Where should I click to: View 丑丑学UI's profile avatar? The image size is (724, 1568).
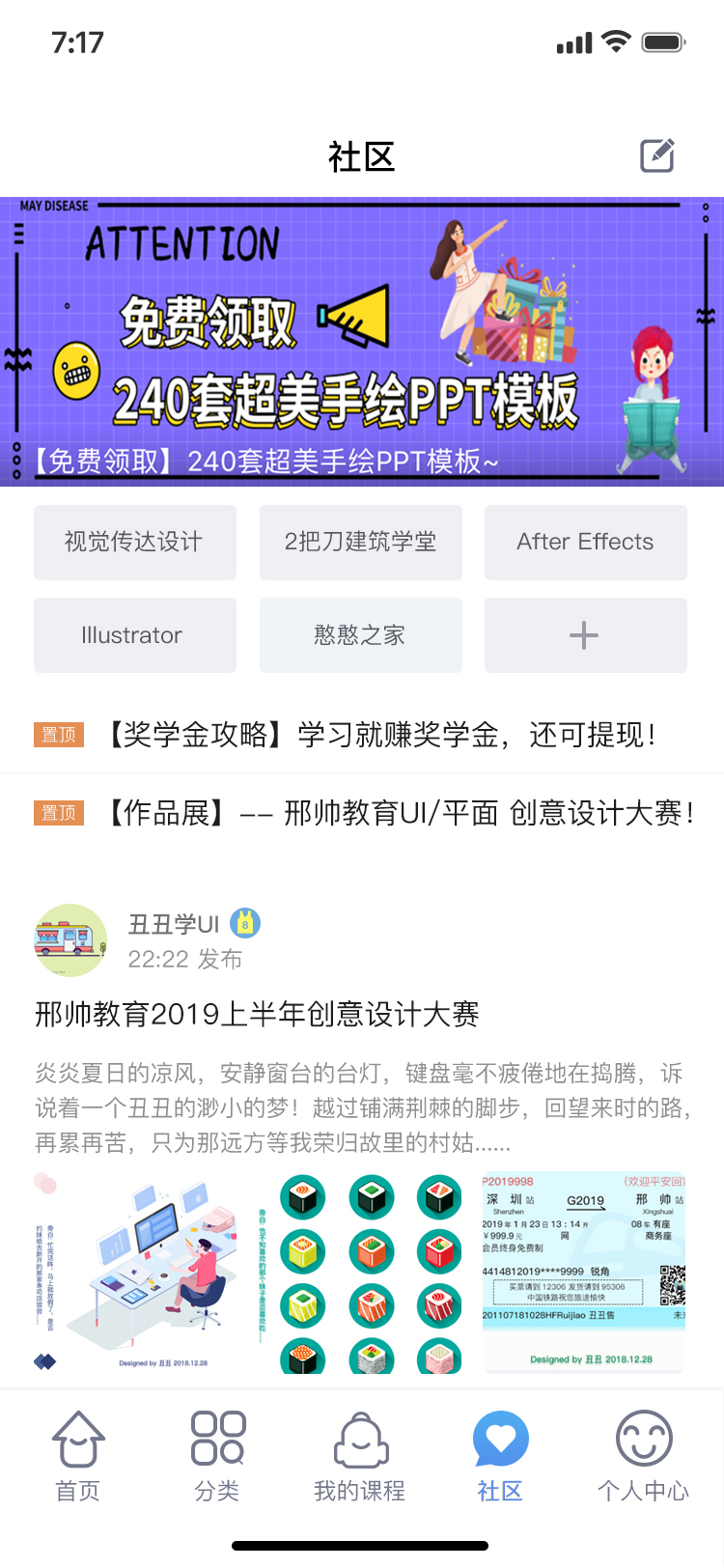(x=70, y=940)
